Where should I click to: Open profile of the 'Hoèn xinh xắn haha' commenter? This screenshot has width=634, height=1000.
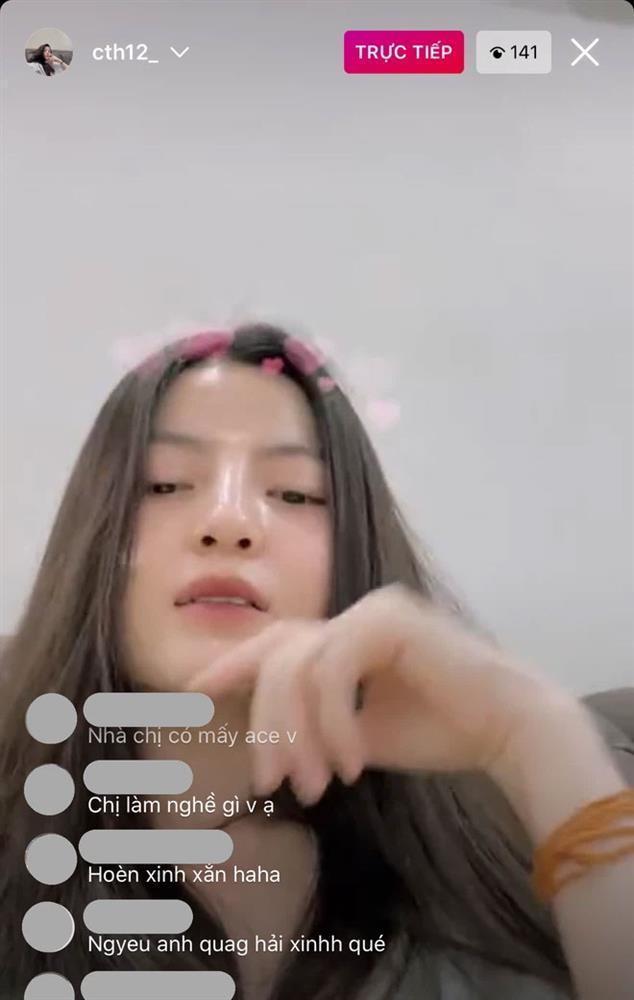50,859
